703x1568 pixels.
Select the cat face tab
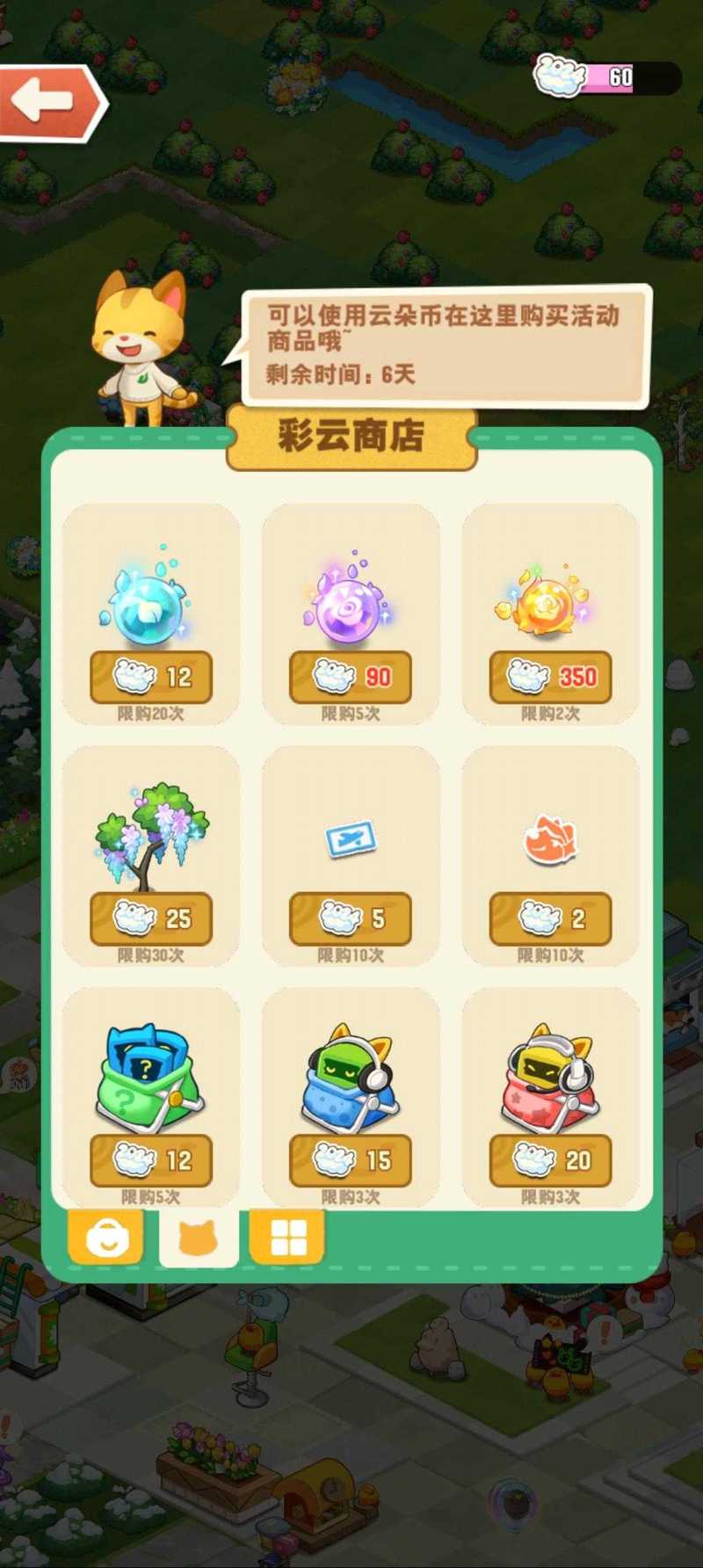point(198,1238)
